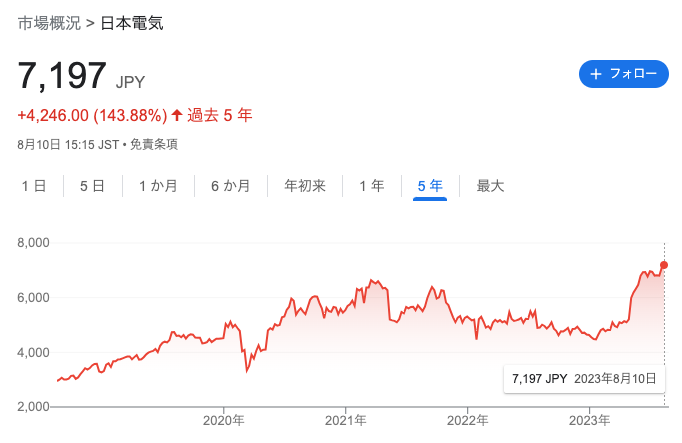This screenshot has height=443, width=682.
Task: Follow the 日本電気 stock
Action: [x=624, y=74]
